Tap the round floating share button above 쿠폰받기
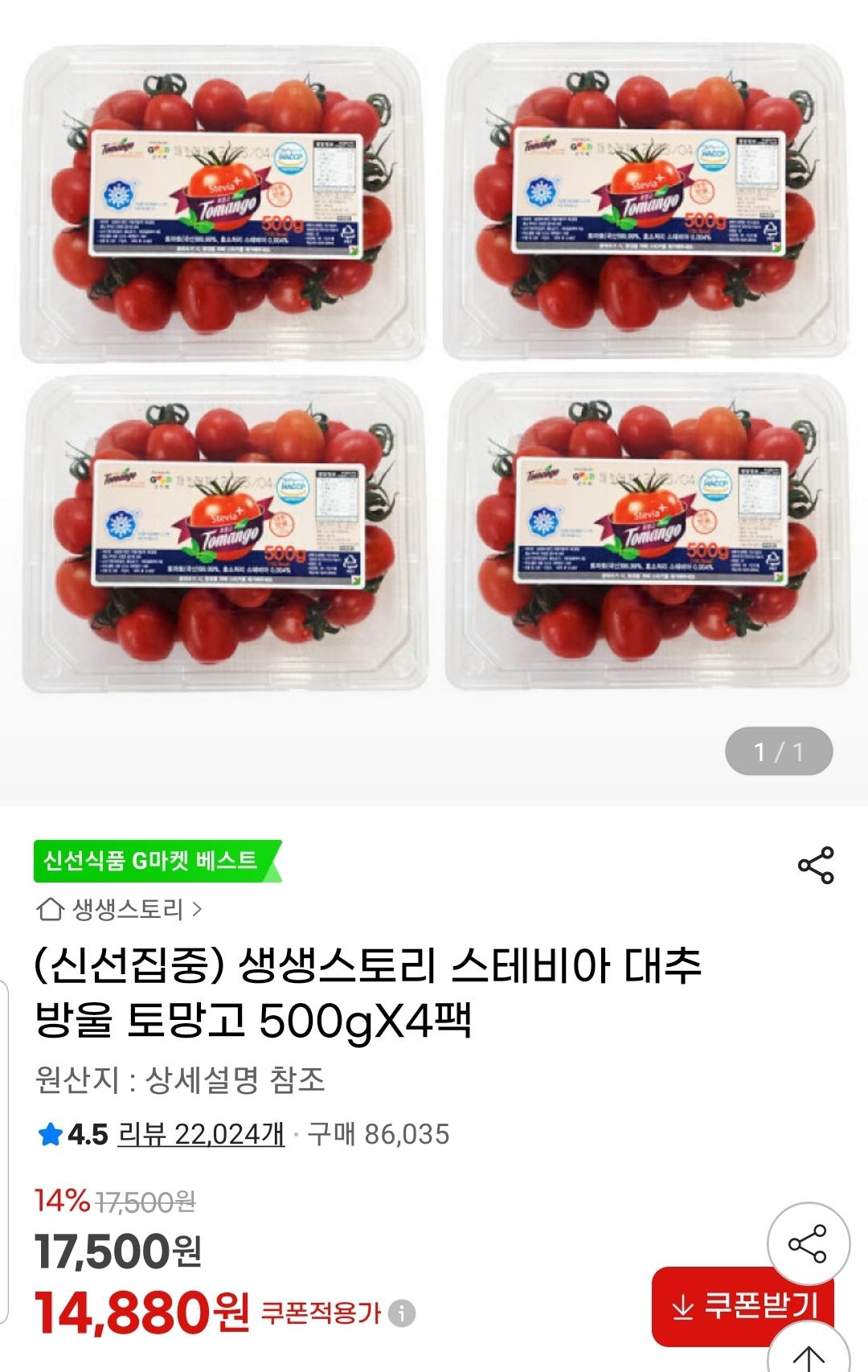The image size is (868, 1372). 808,1243
